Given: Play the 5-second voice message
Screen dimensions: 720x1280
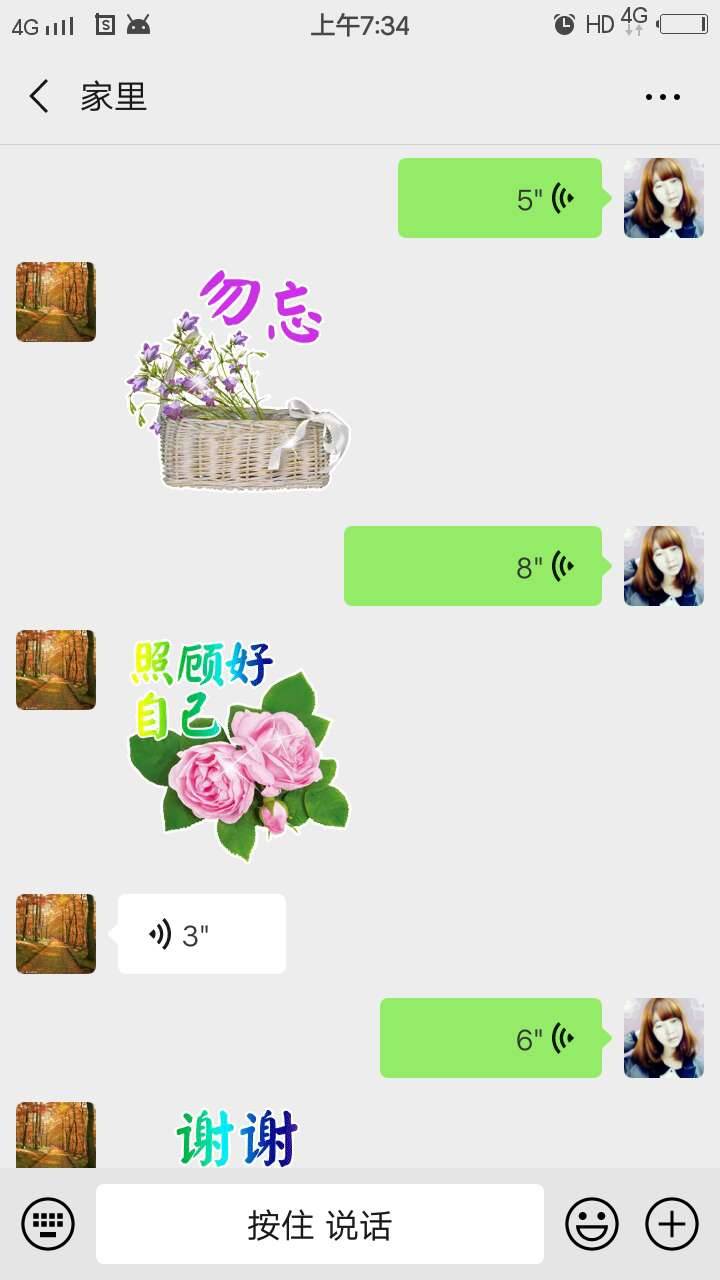Looking at the screenshot, I should coord(500,197).
